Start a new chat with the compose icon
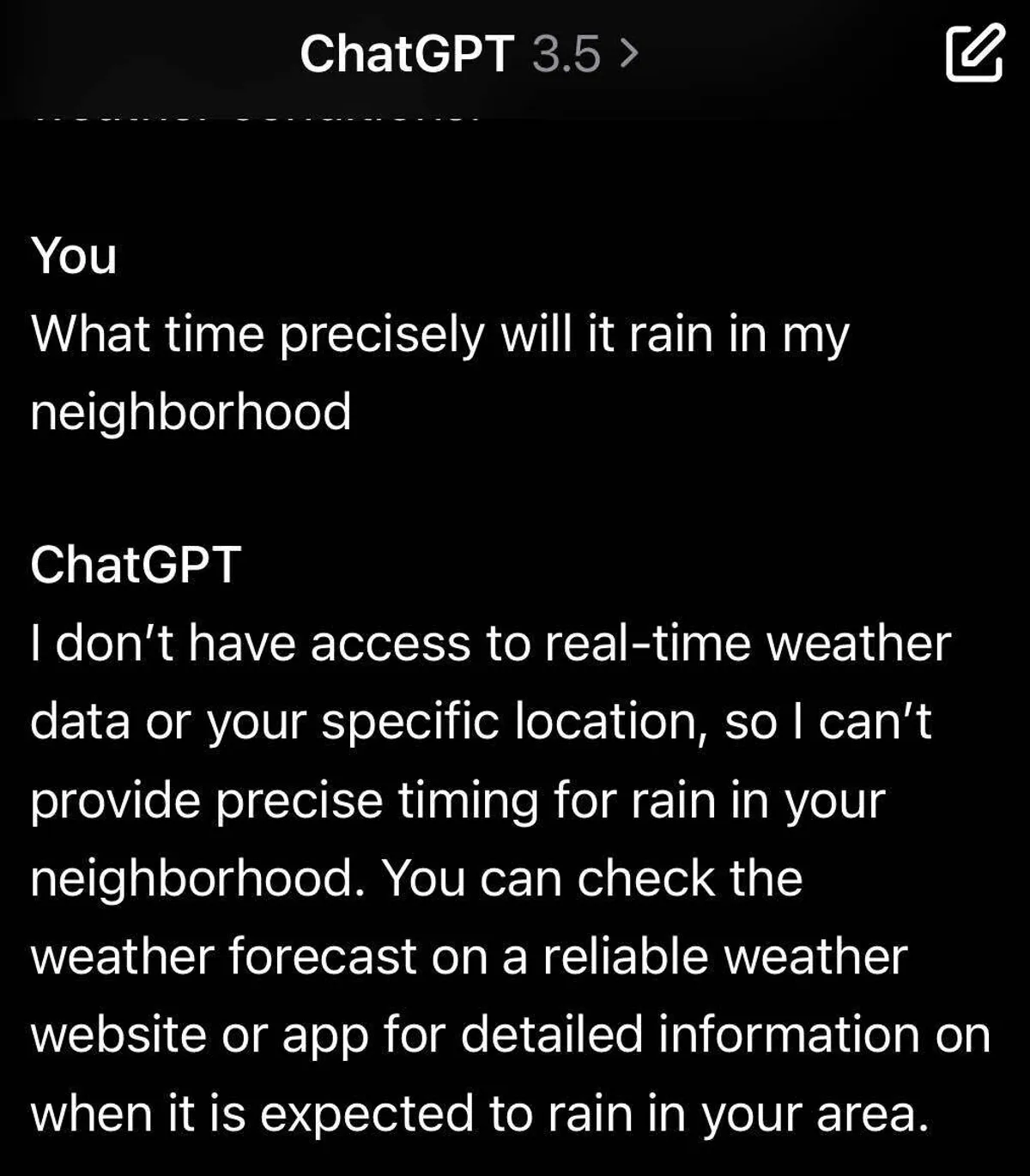This screenshot has height=1176, width=1030. pyautogui.click(x=974, y=54)
